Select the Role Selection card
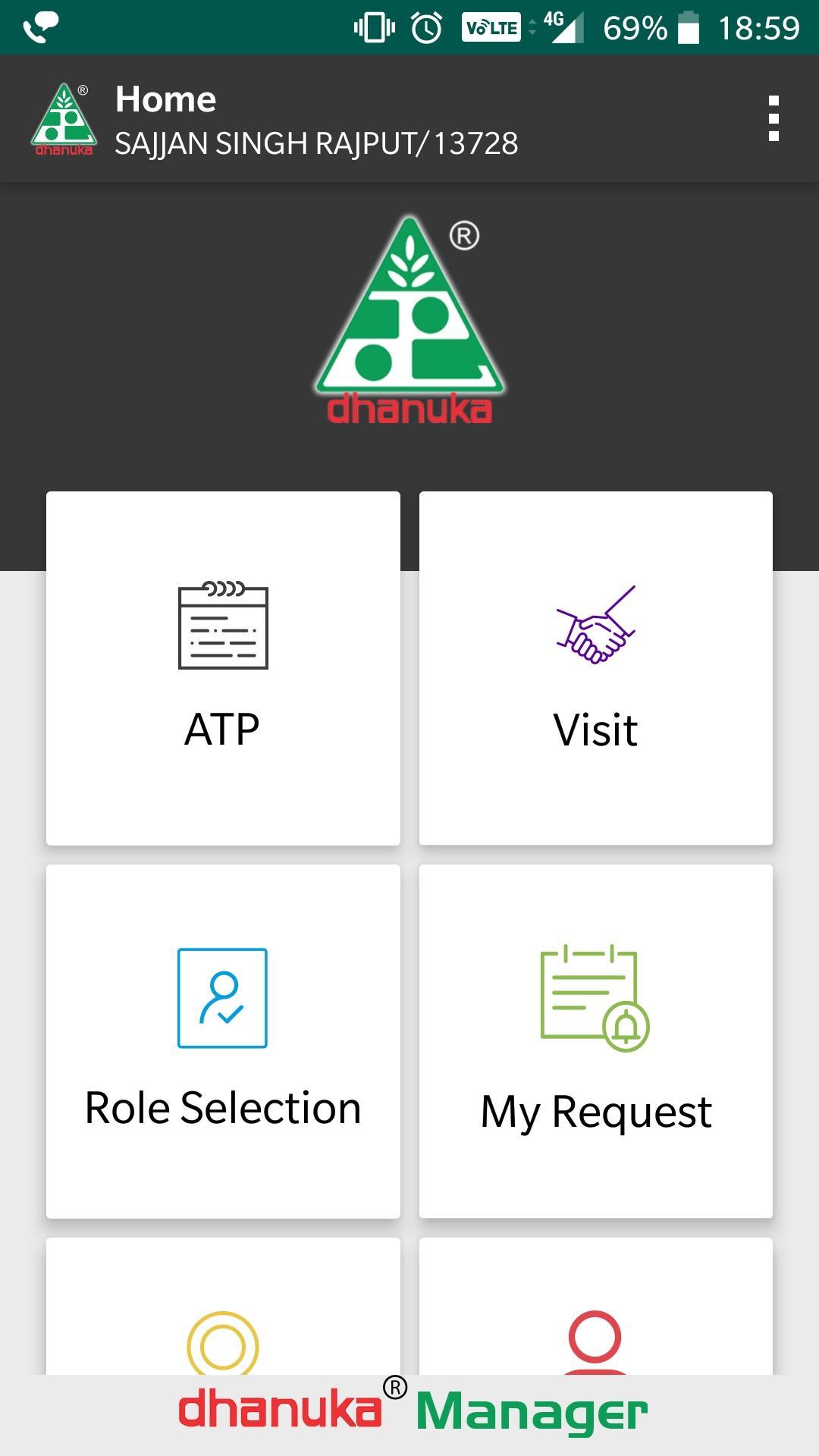819x1456 pixels. point(223,1040)
